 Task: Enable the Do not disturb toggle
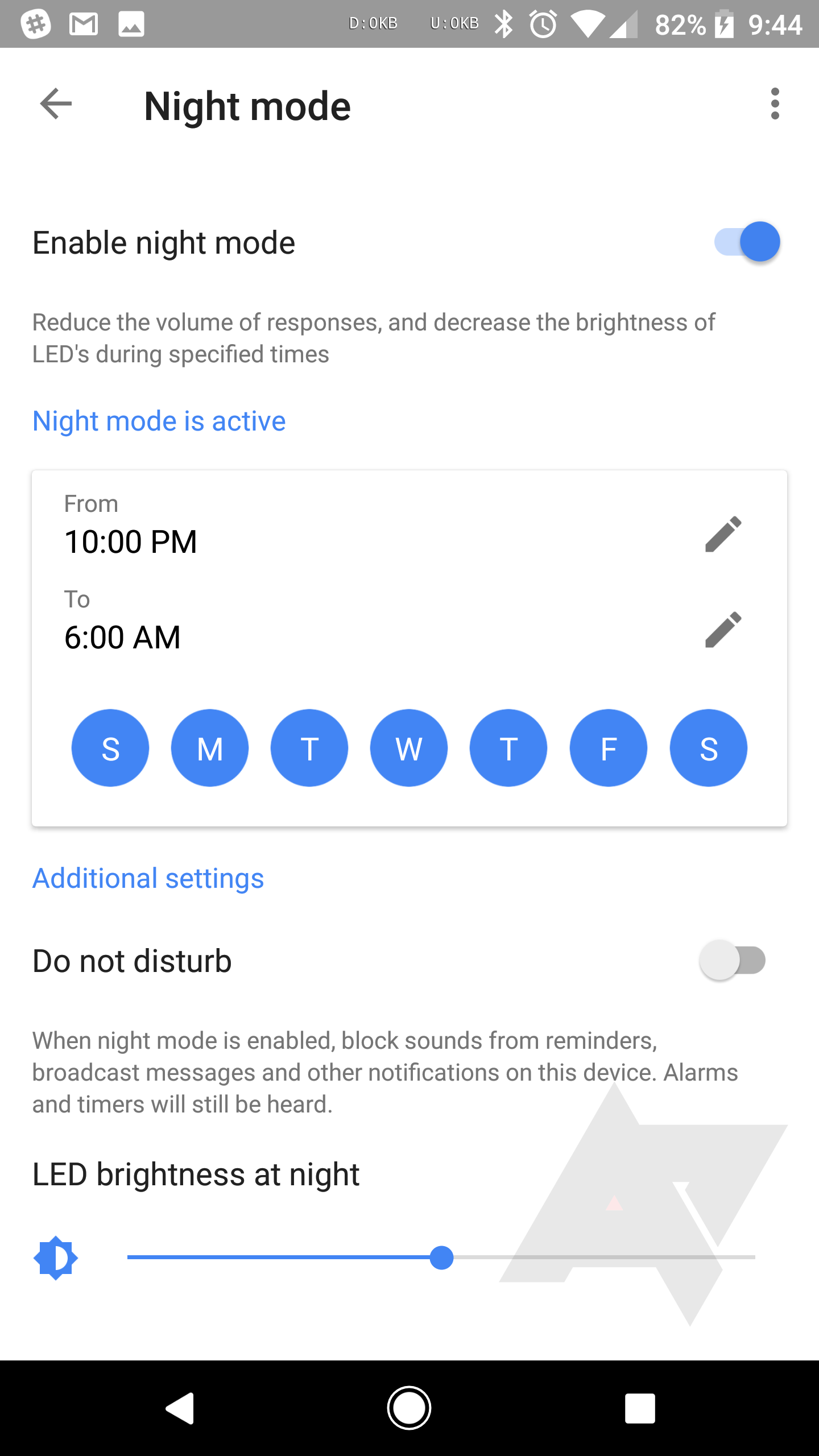733,960
